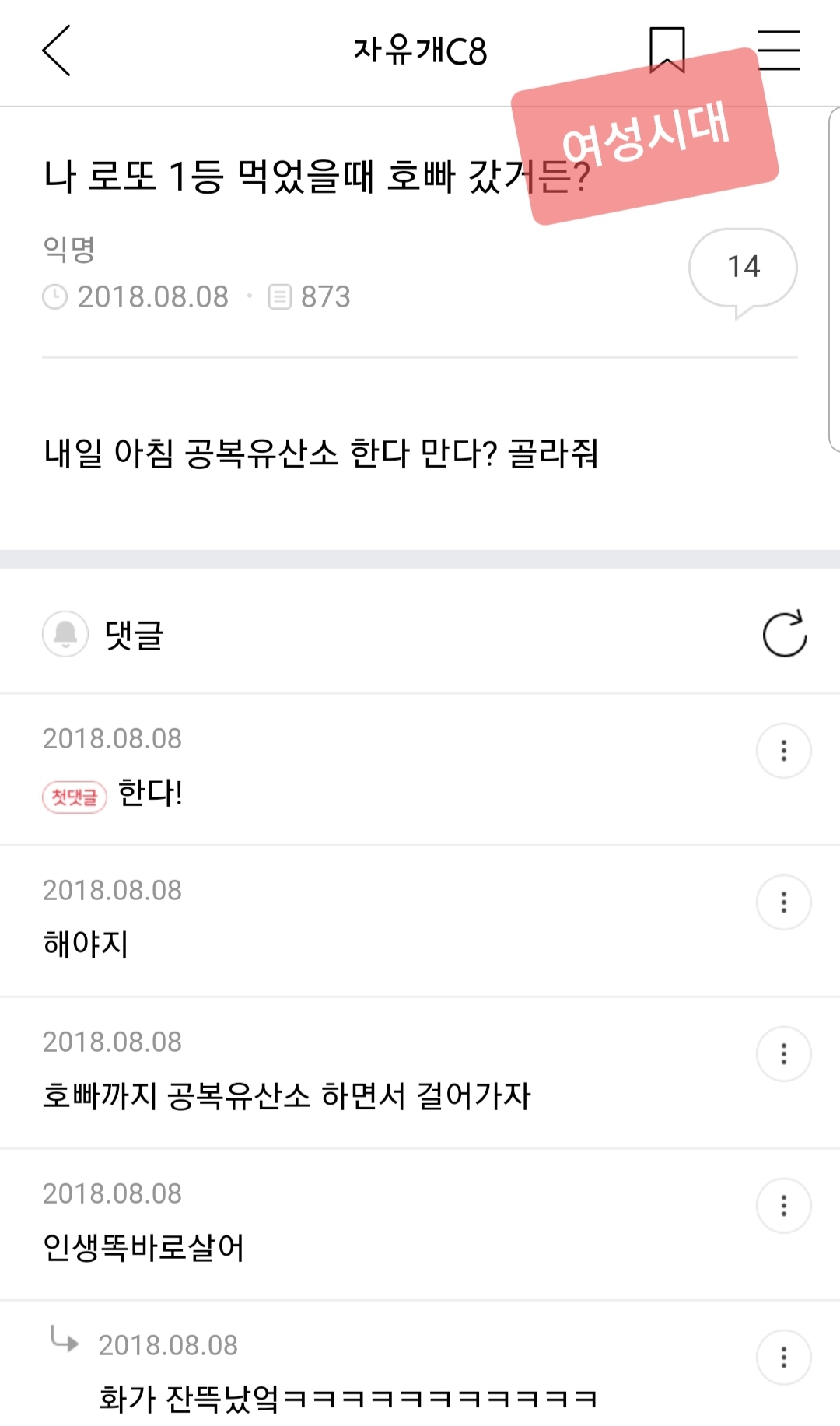Go back using the top-left arrow
This screenshot has height=1426, width=840.
[x=56, y=51]
